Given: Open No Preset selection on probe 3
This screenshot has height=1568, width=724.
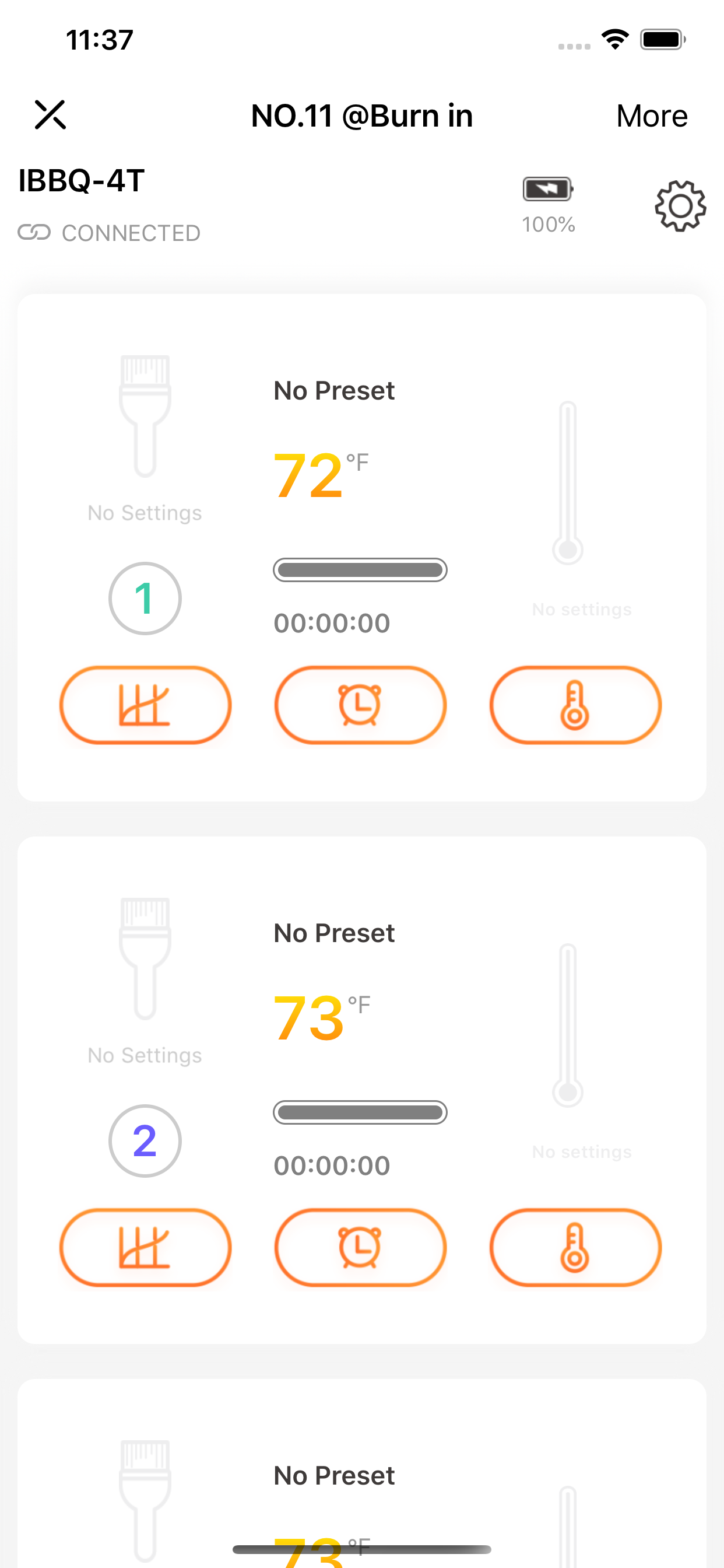Looking at the screenshot, I should (x=333, y=1474).
